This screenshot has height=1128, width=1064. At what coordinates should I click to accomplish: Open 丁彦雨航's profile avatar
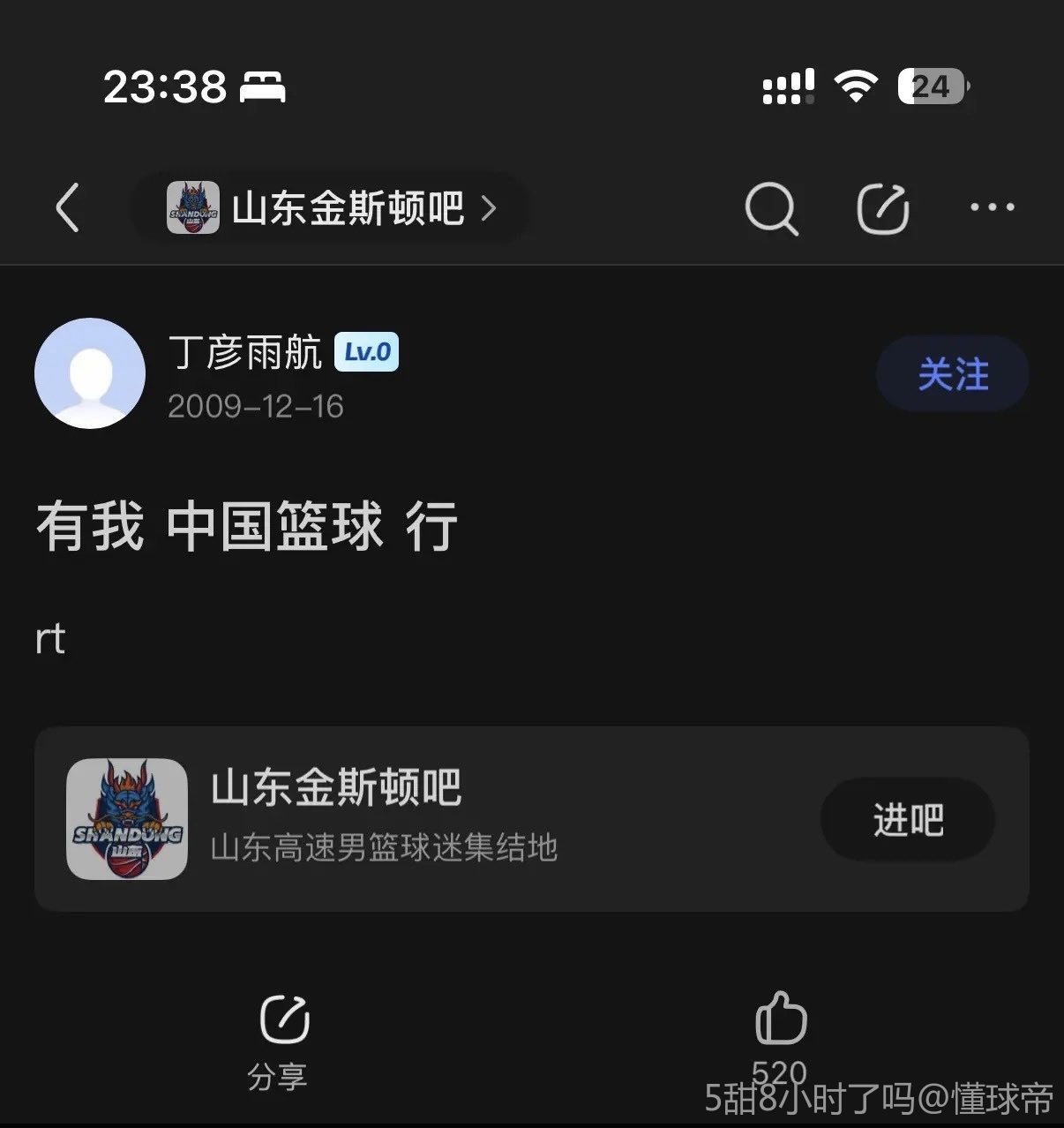click(x=90, y=373)
